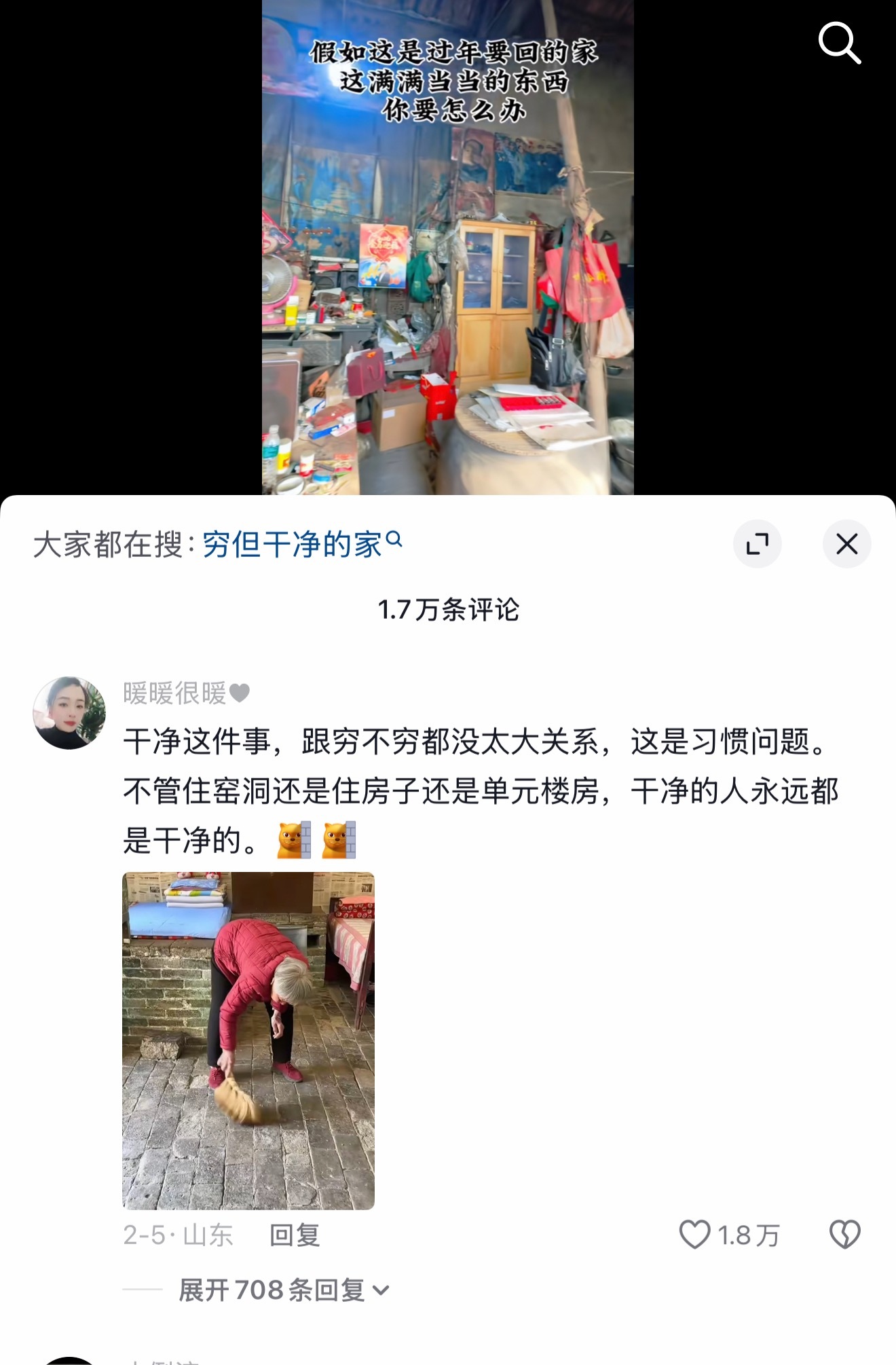
Task: Tap the video to pause playback
Action: pos(448,272)
